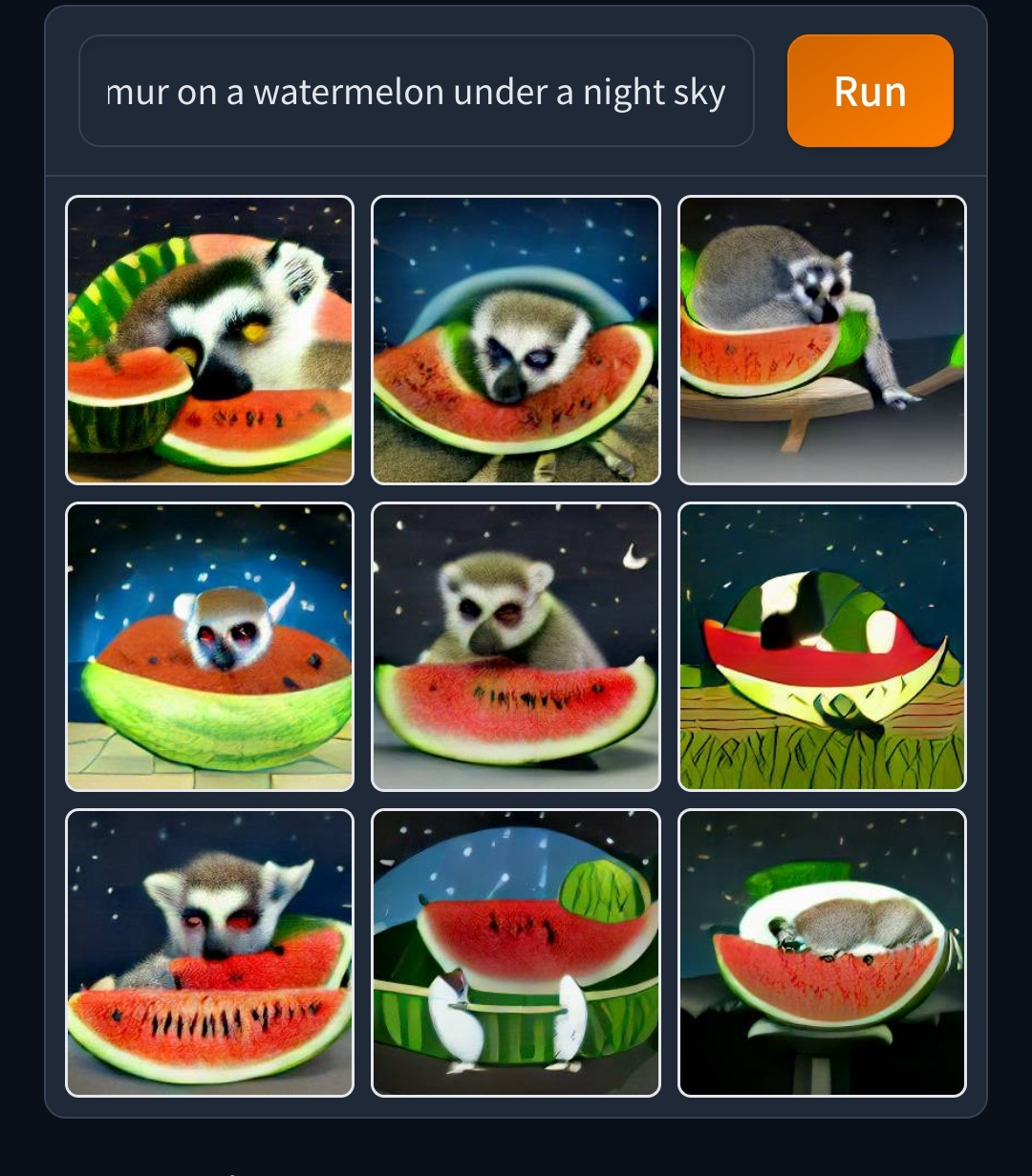Open the lemur on wooden bench image
The image size is (1032, 1176).
point(822,340)
